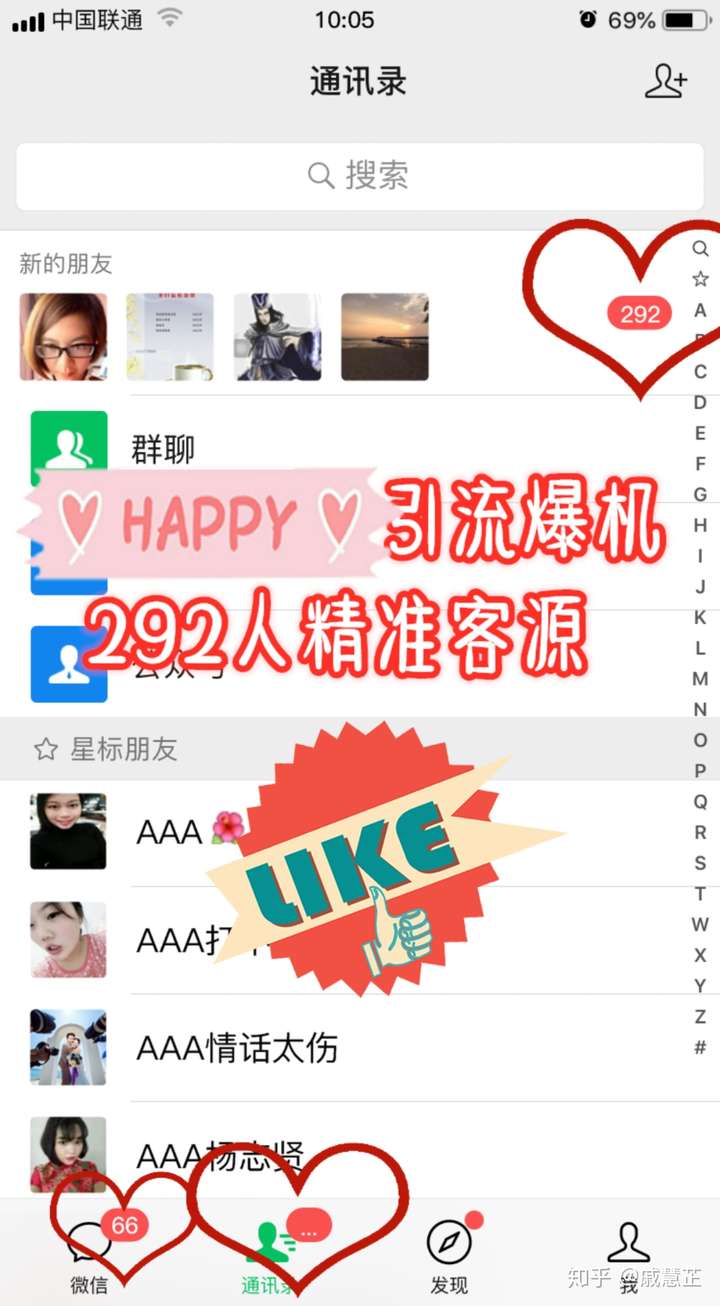The height and width of the screenshot is (1306, 720).
Task: Jump to # in the side index
Action: pos(700,1048)
